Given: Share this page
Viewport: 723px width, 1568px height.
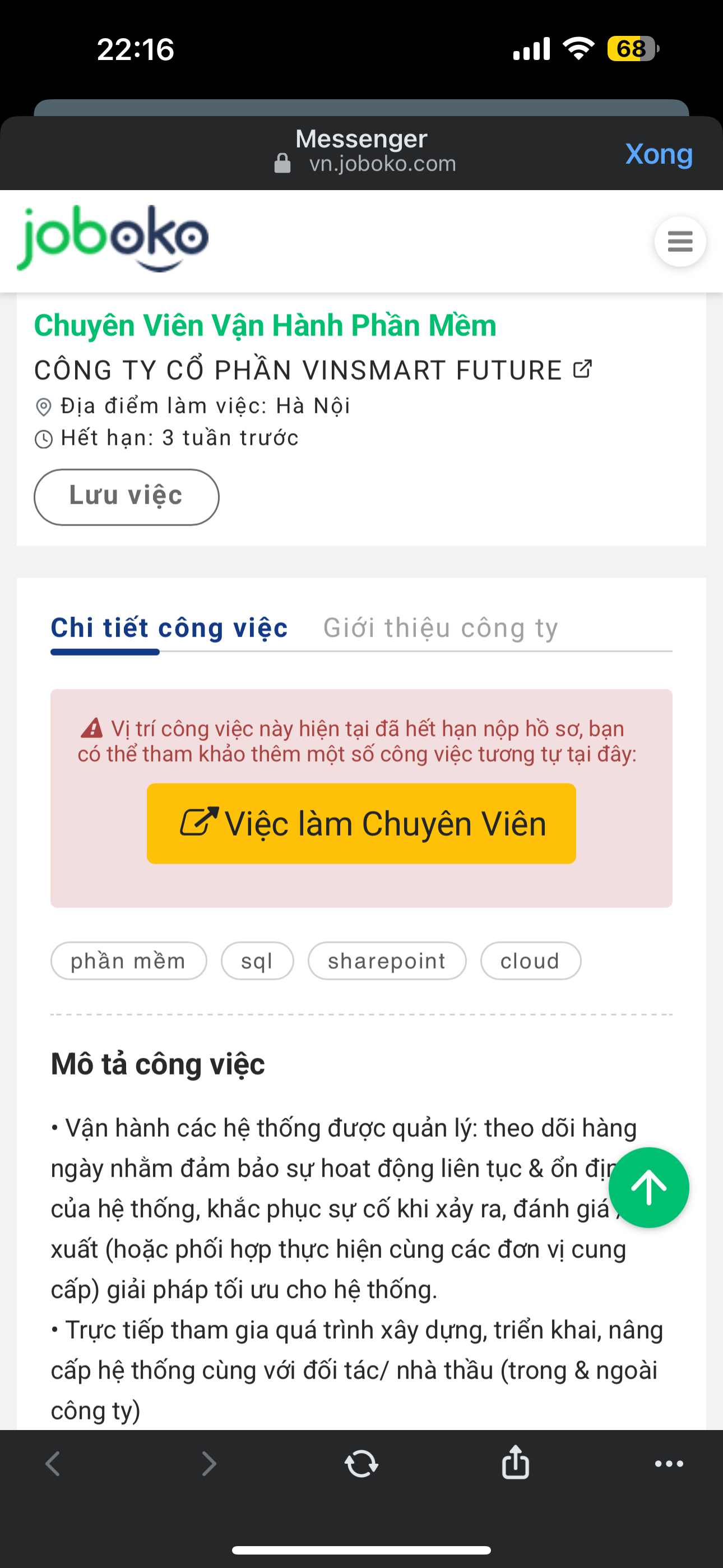Looking at the screenshot, I should (x=515, y=1462).
